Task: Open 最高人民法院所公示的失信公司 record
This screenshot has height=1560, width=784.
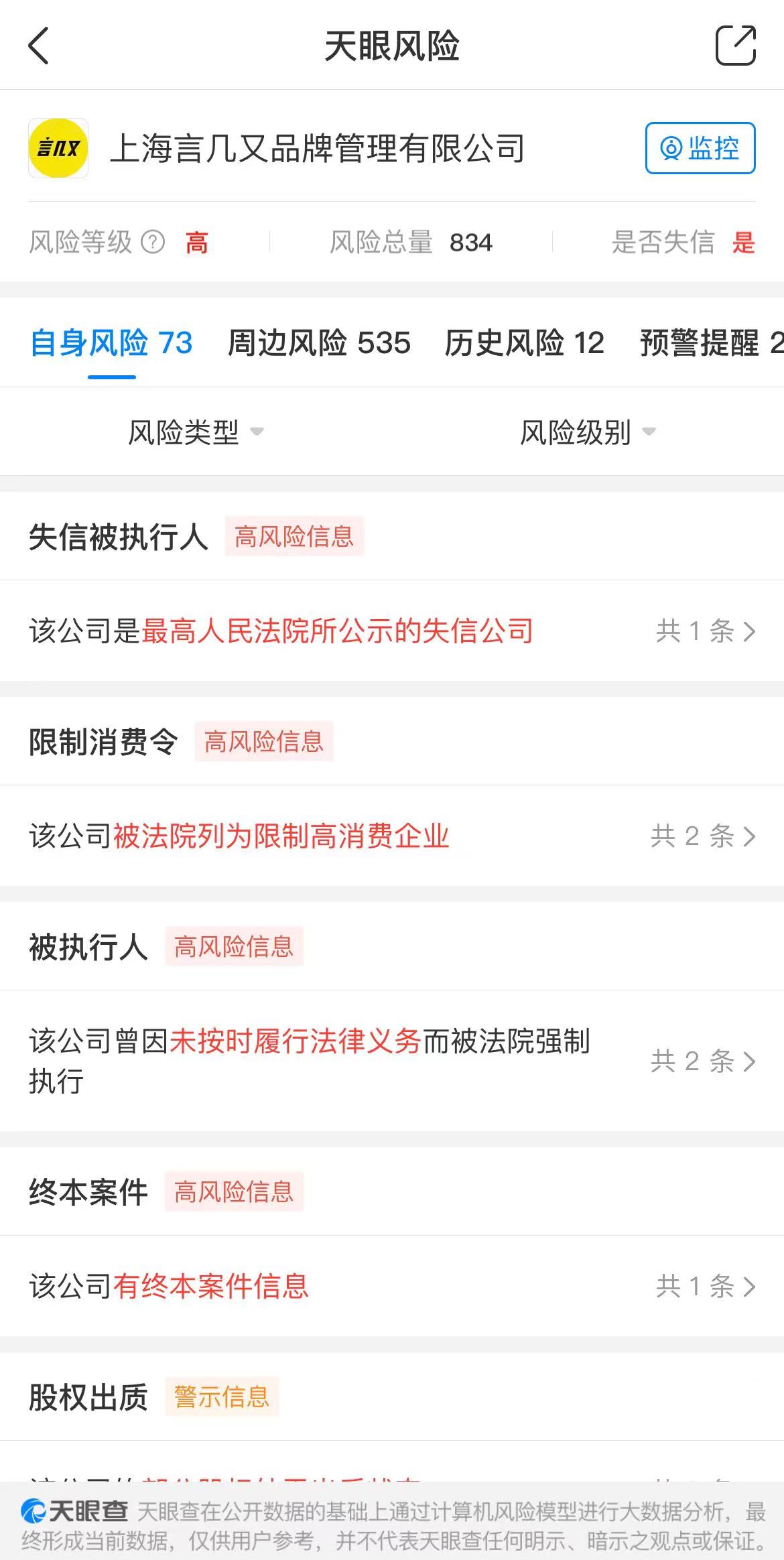Action: (x=392, y=631)
